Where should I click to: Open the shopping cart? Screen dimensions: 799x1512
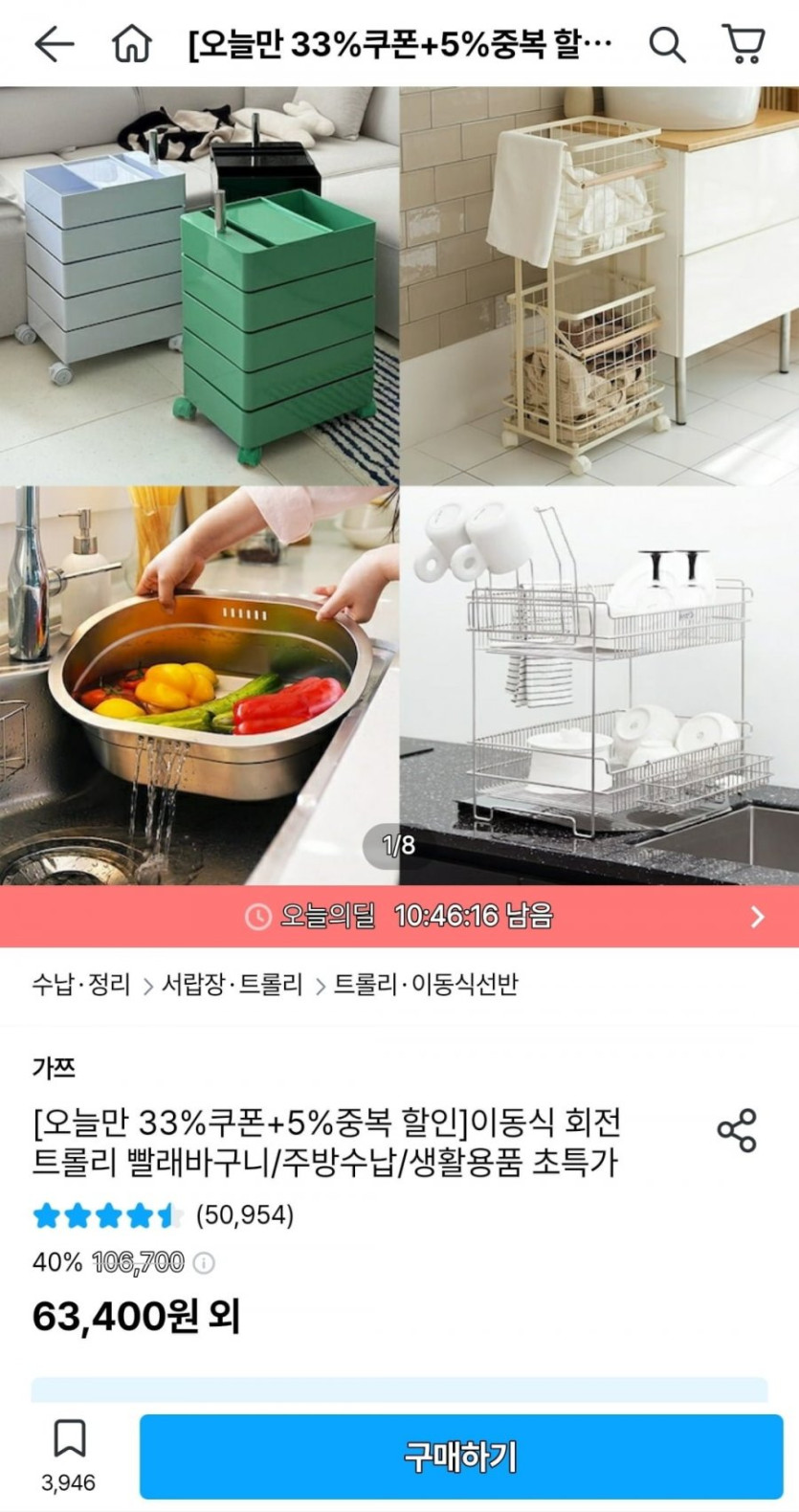coord(743,44)
